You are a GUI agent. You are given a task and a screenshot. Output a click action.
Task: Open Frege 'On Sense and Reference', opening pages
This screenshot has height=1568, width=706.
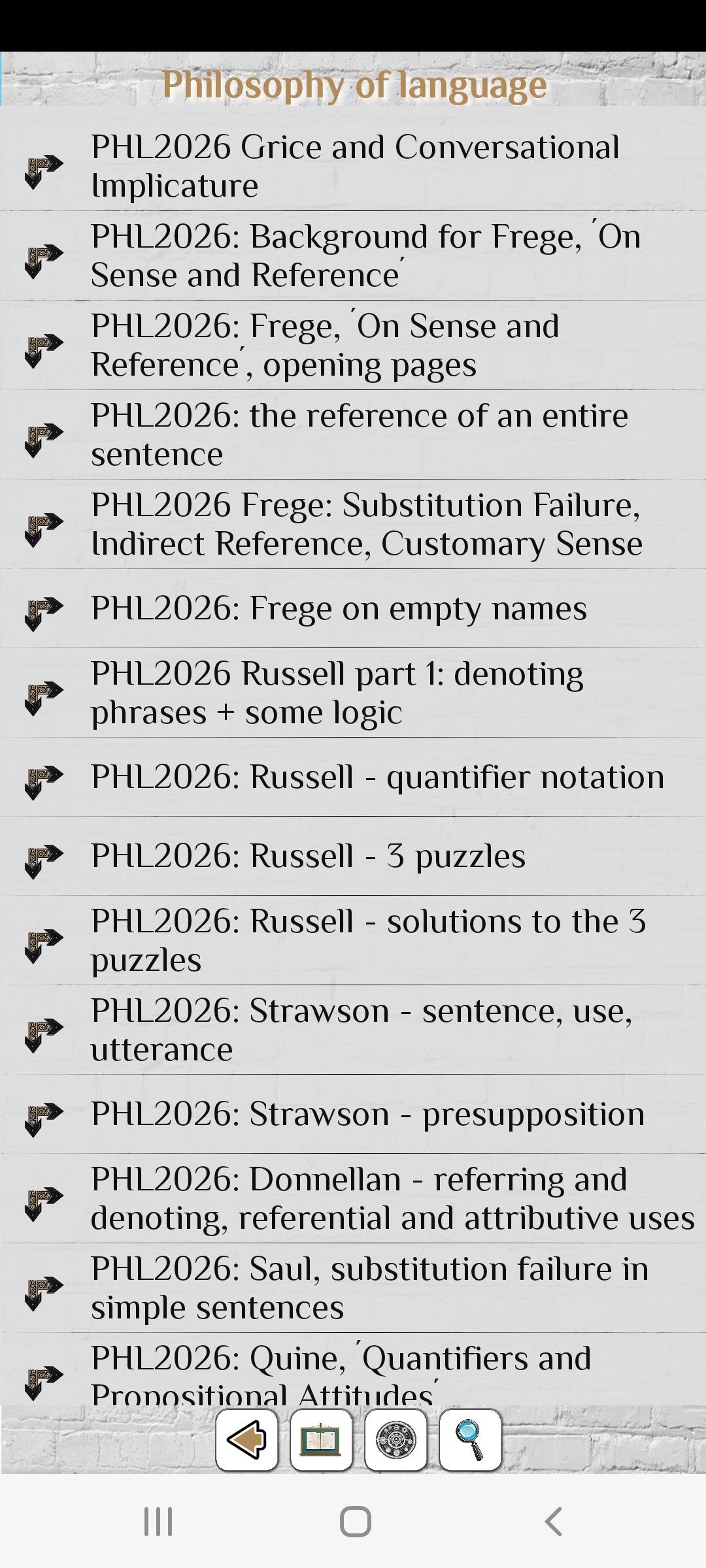(x=353, y=345)
